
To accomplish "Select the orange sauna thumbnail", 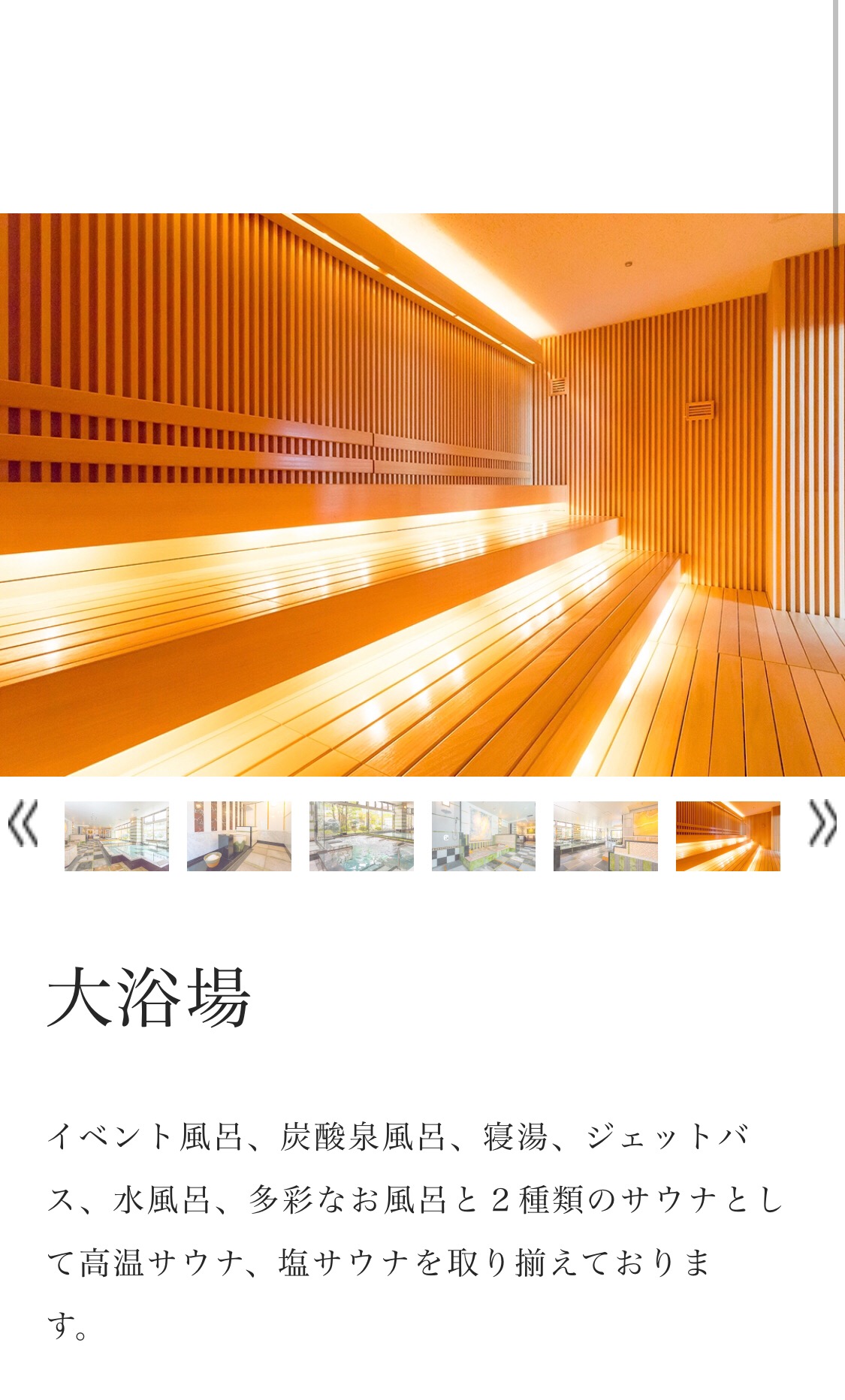I will click(728, 836).
